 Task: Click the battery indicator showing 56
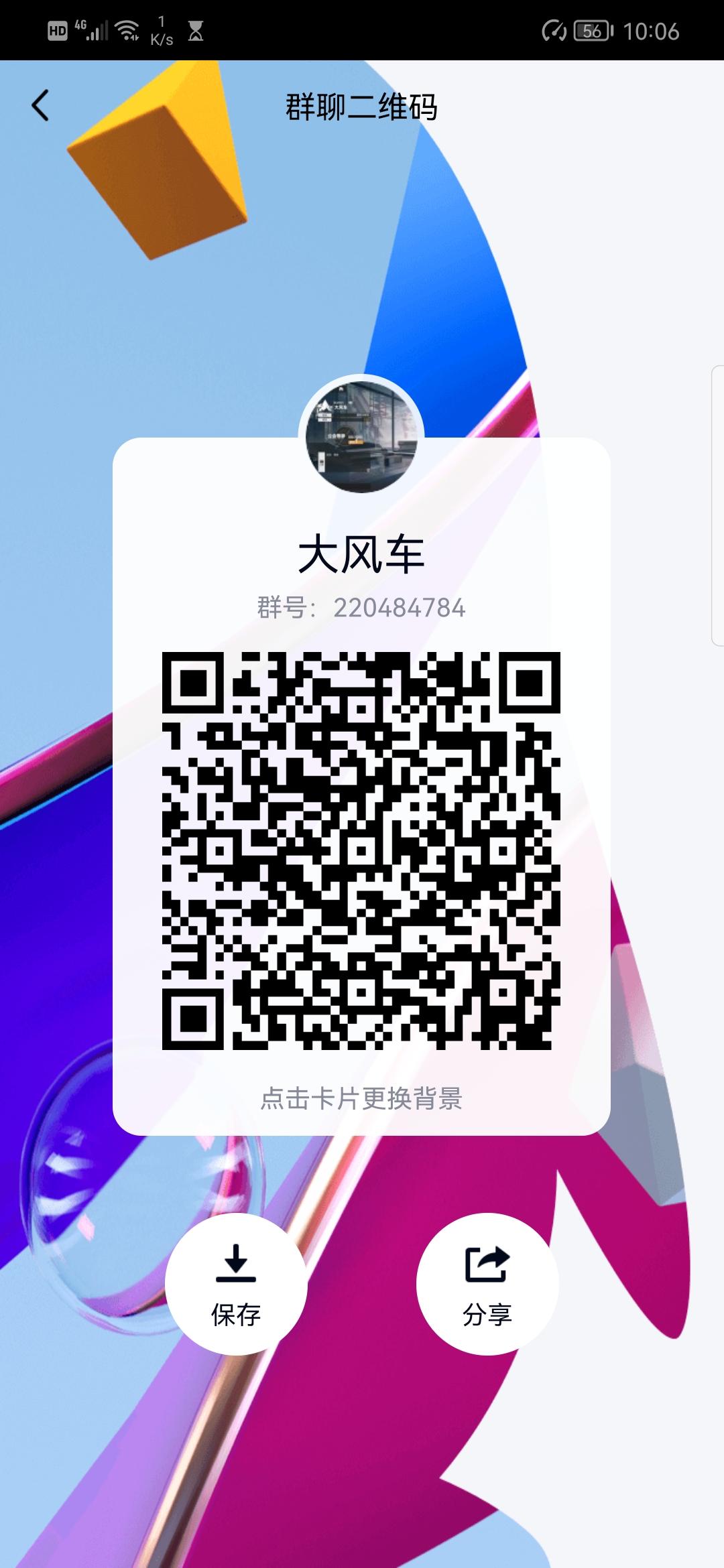[590, 31]
